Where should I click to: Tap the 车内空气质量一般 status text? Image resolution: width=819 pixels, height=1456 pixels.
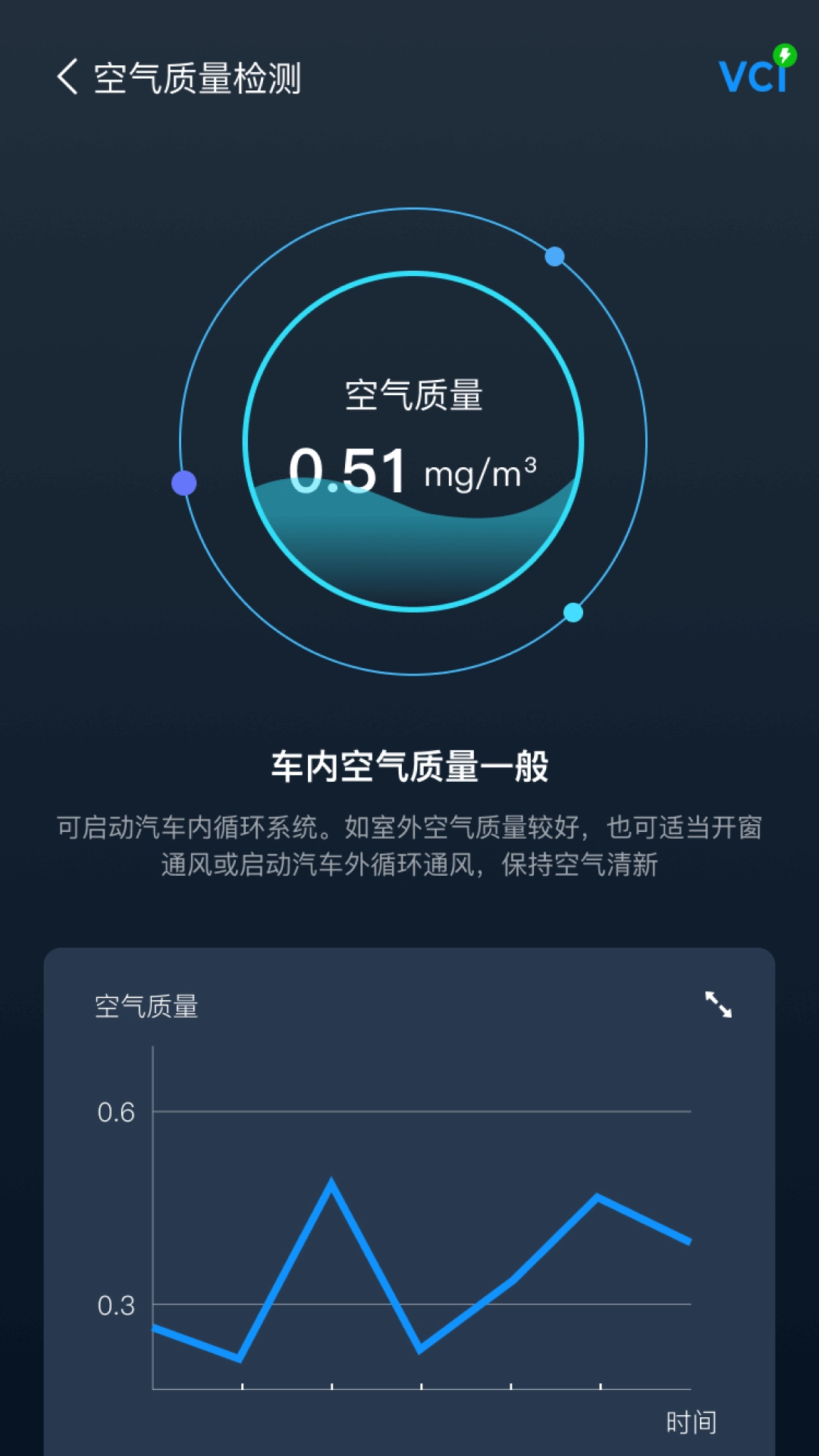409,766
